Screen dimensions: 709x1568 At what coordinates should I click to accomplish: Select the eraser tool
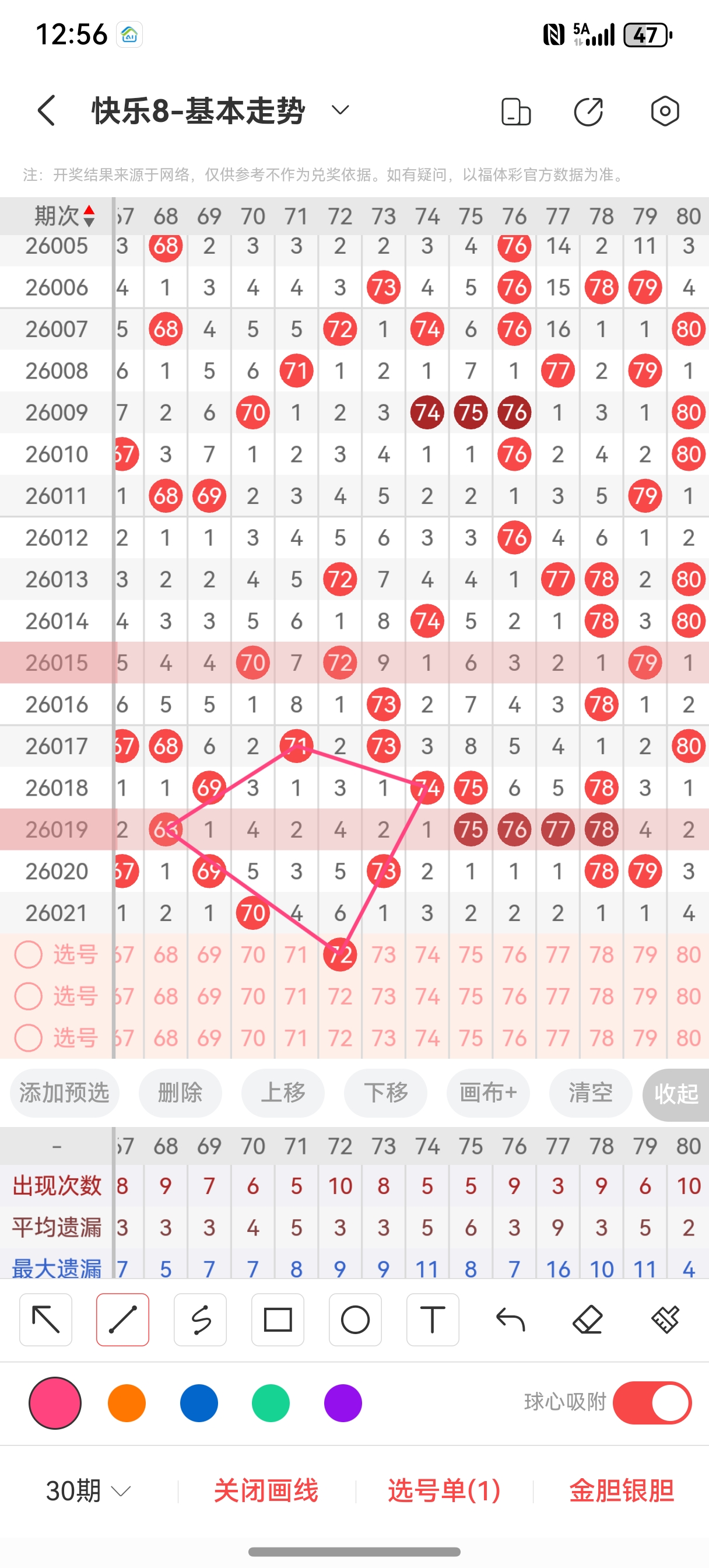tap(587, 1319)
